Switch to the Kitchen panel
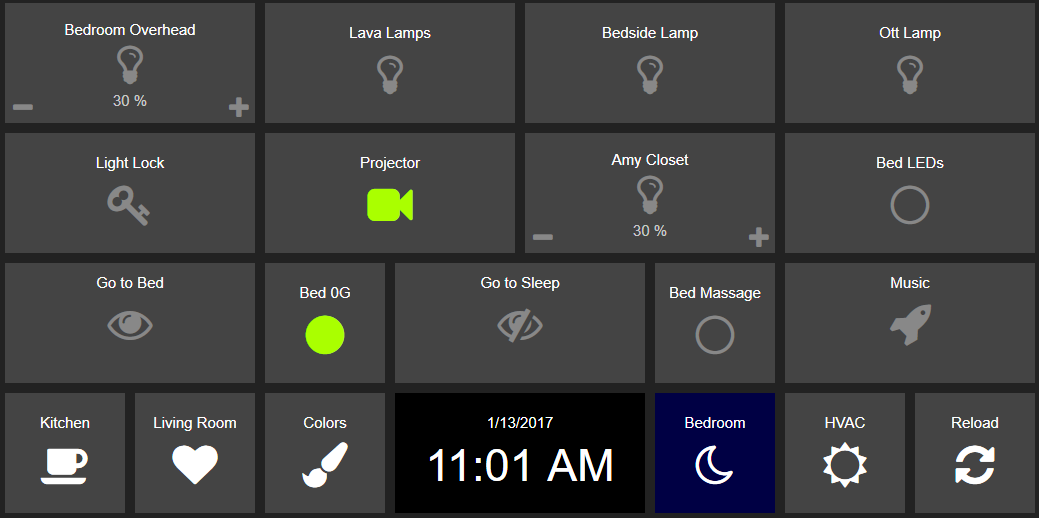The image size is (1039, 518). click(x=65, y=454)
